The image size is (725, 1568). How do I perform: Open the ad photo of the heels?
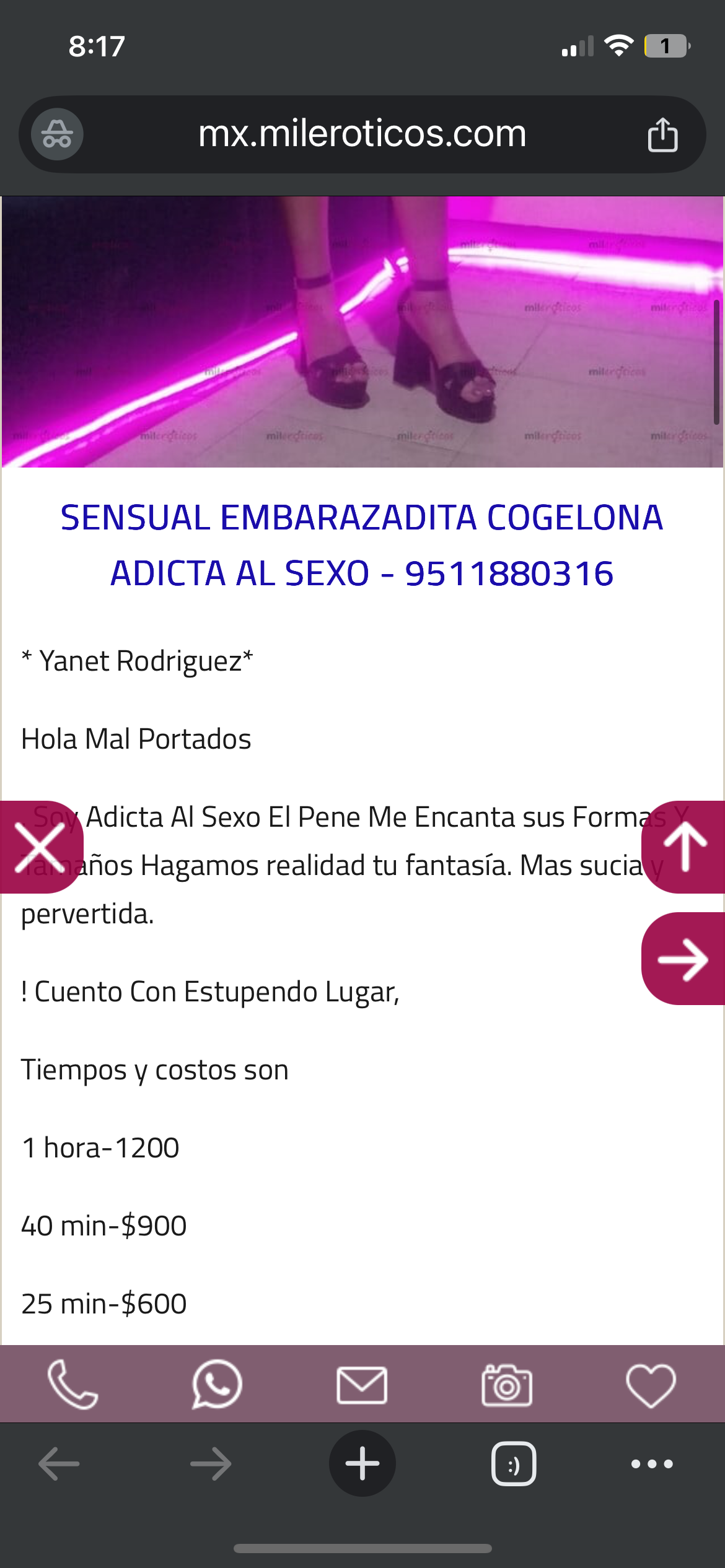362,332
